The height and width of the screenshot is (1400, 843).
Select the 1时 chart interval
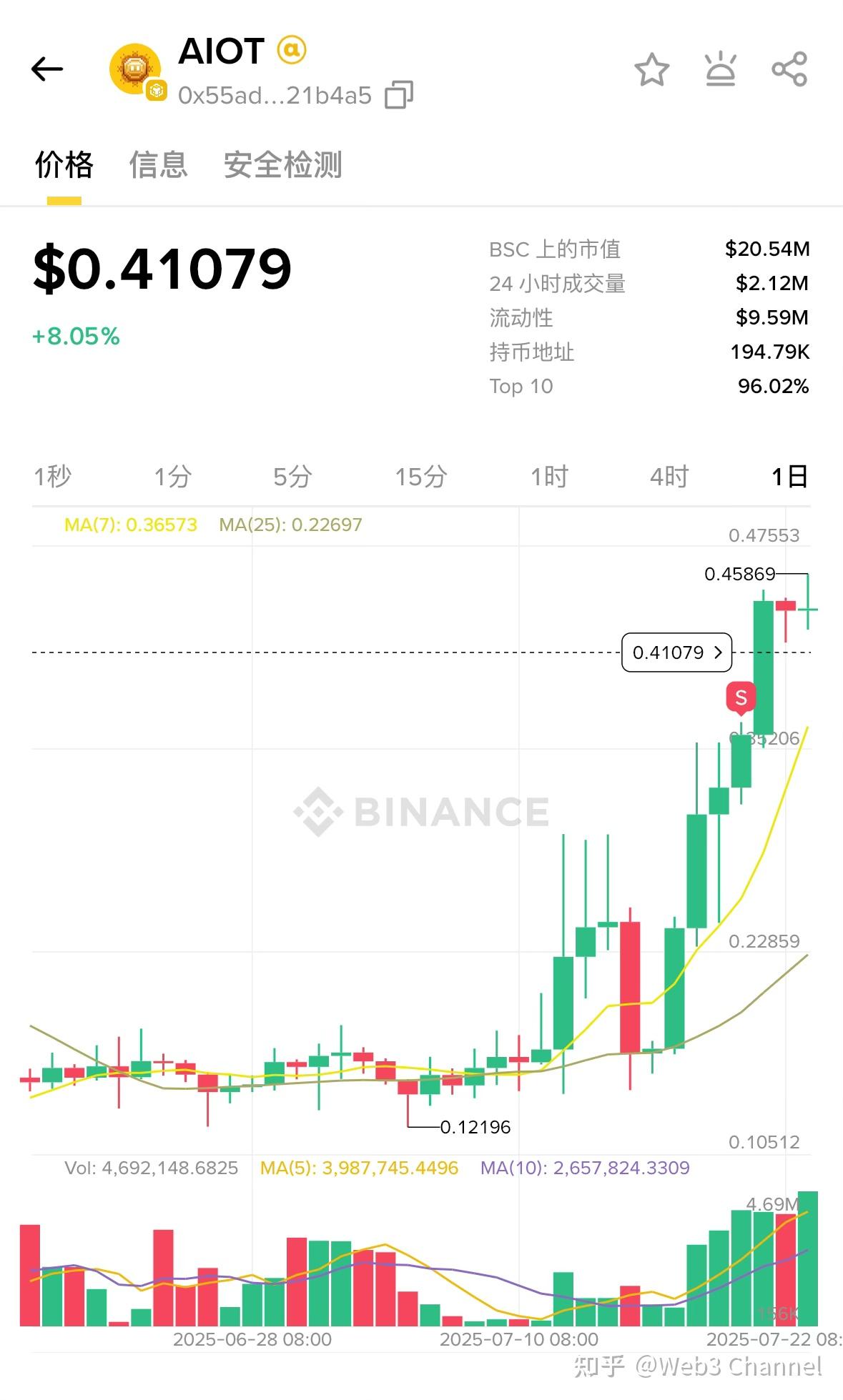tap(548, 475)
